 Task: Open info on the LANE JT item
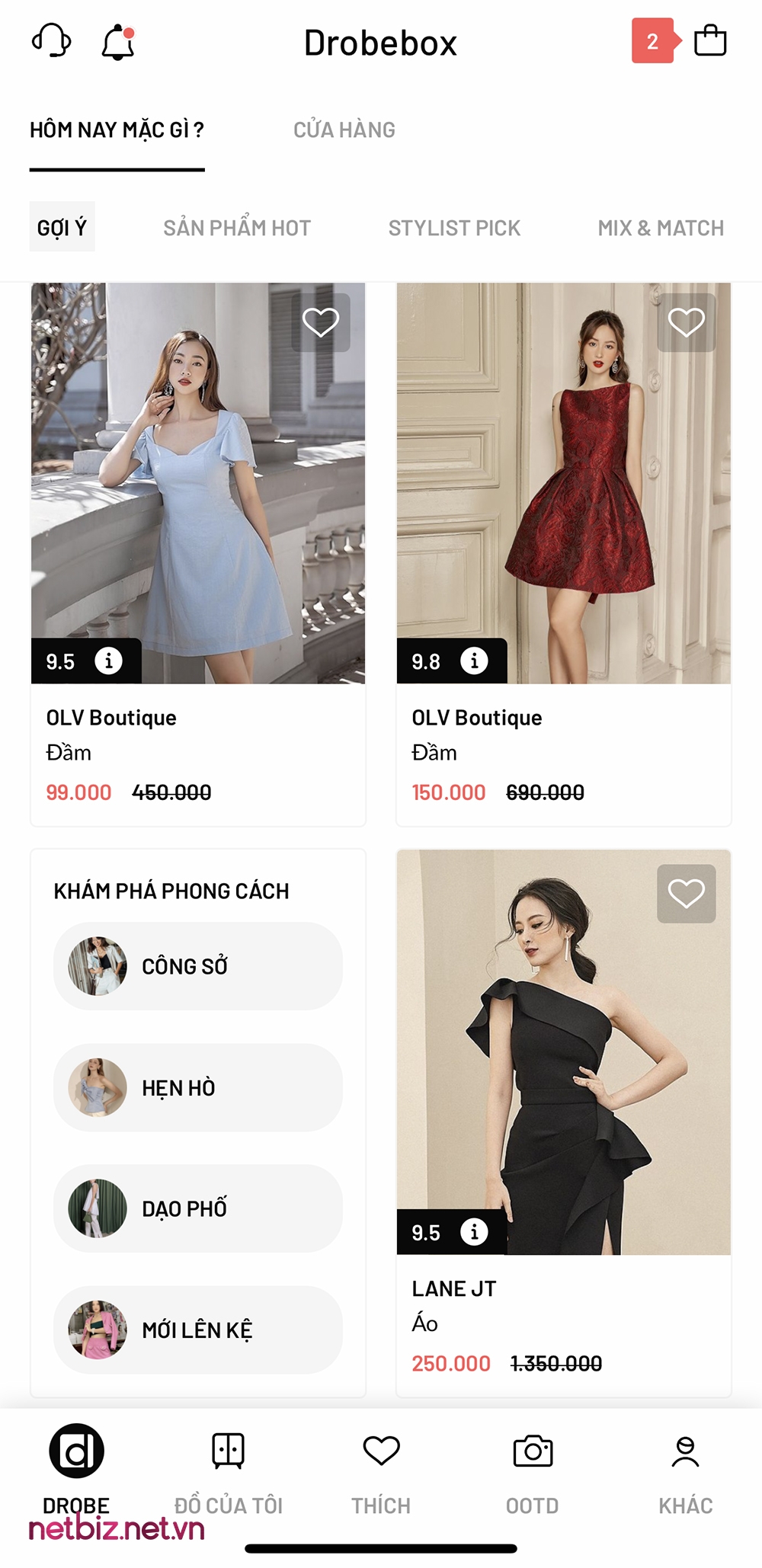(x=475, y=1233)
